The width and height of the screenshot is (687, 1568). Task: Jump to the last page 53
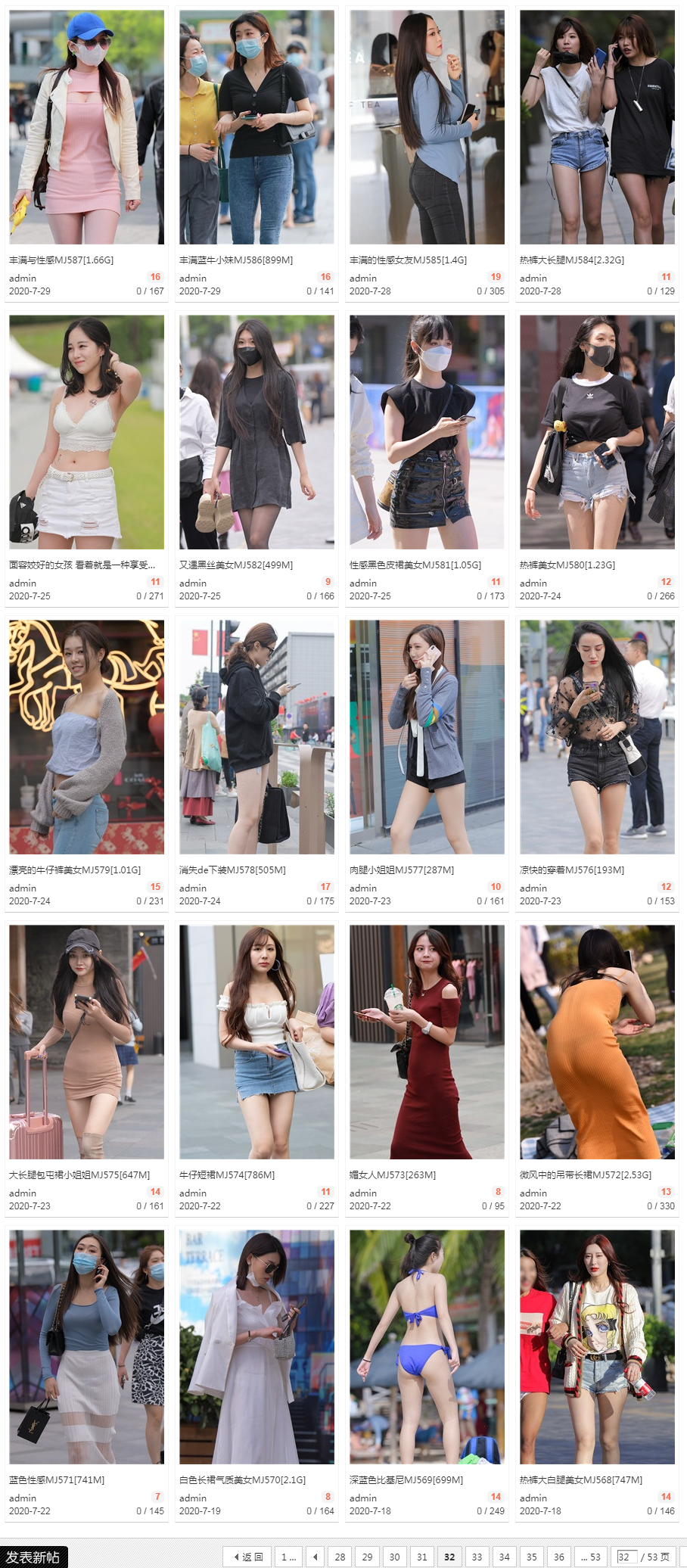tap(591, 1557)
